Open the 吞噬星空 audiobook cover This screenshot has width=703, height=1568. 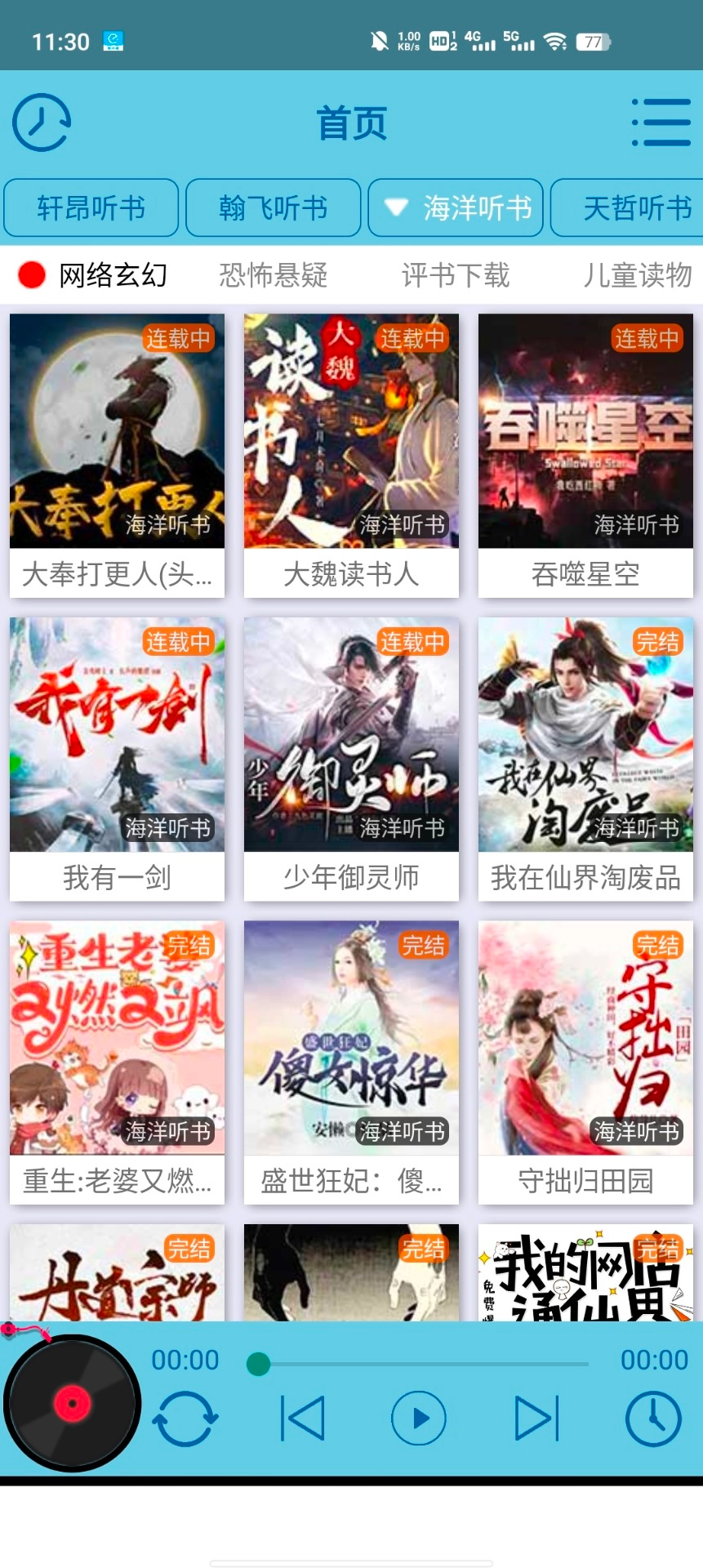585,429
